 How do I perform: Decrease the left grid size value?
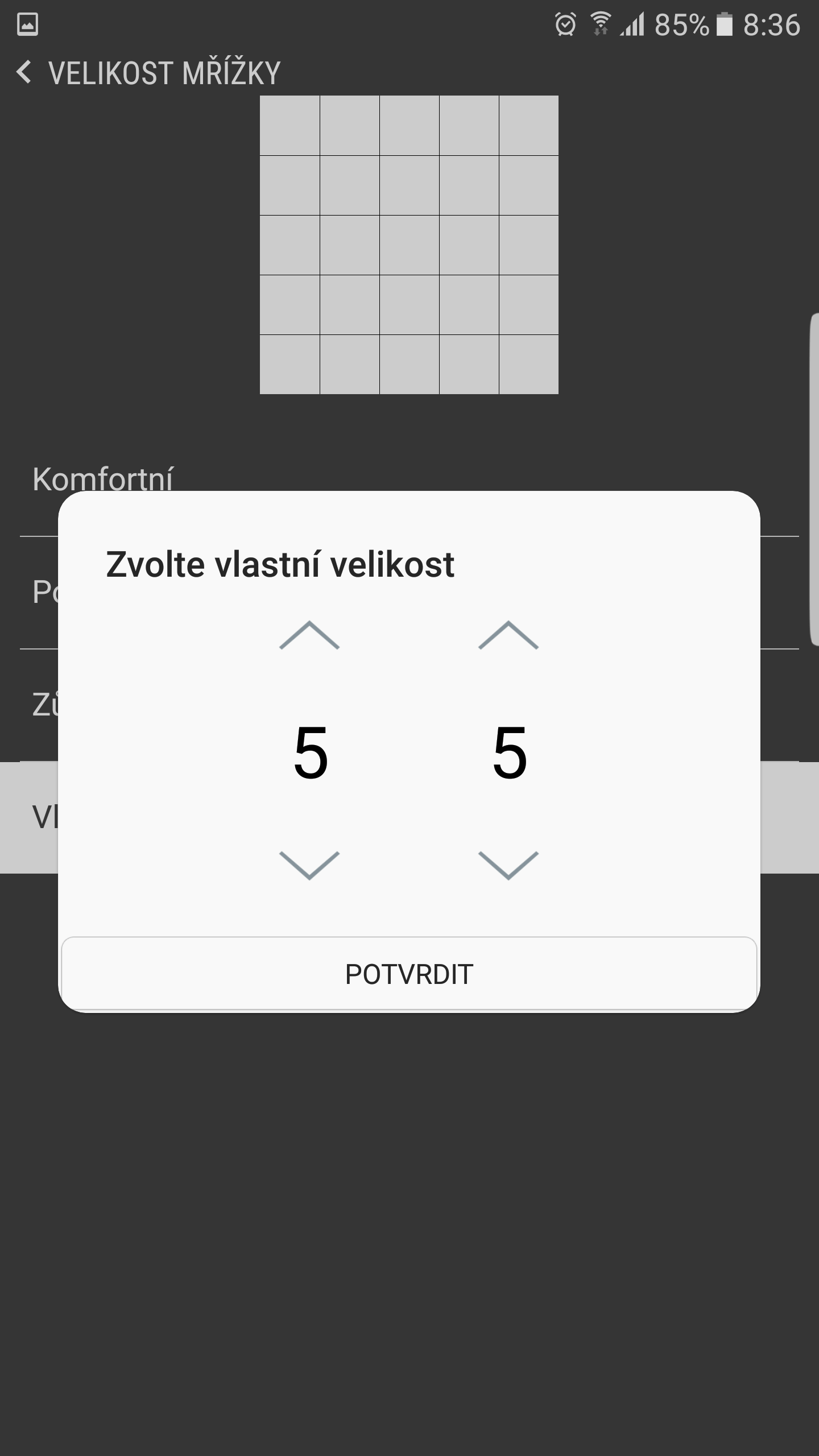tap(309, 865)
